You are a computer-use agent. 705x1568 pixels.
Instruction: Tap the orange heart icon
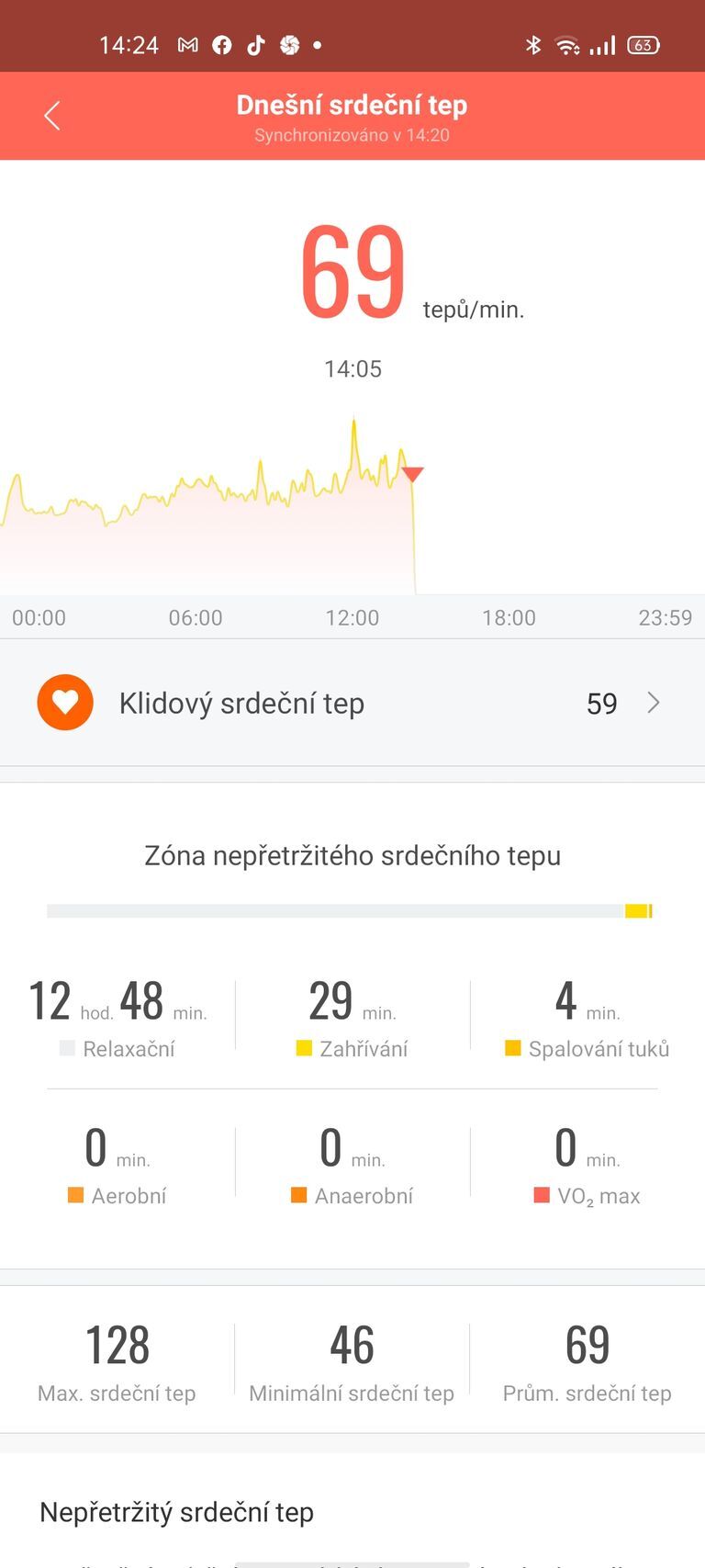point(64,702)
